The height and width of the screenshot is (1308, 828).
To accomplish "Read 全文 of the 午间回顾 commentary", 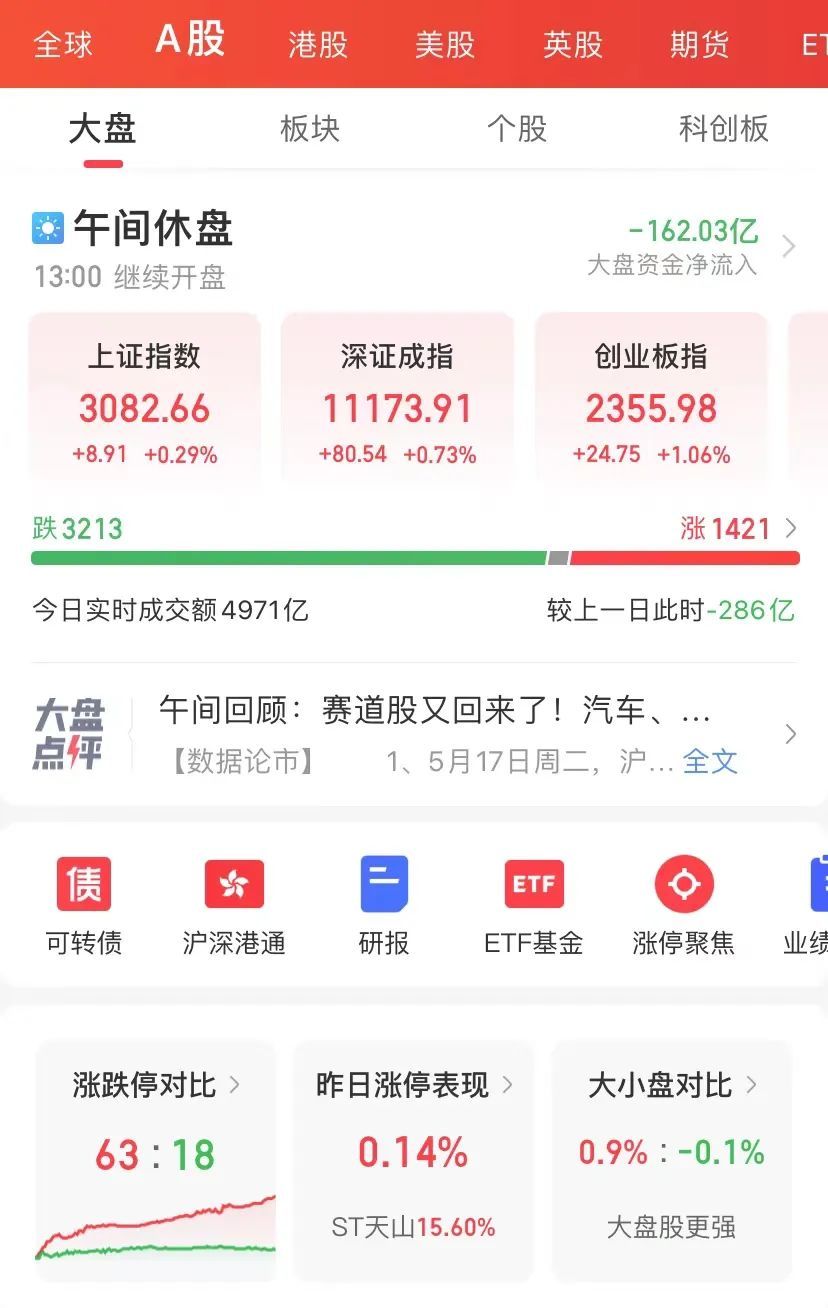I will (710, 761).
